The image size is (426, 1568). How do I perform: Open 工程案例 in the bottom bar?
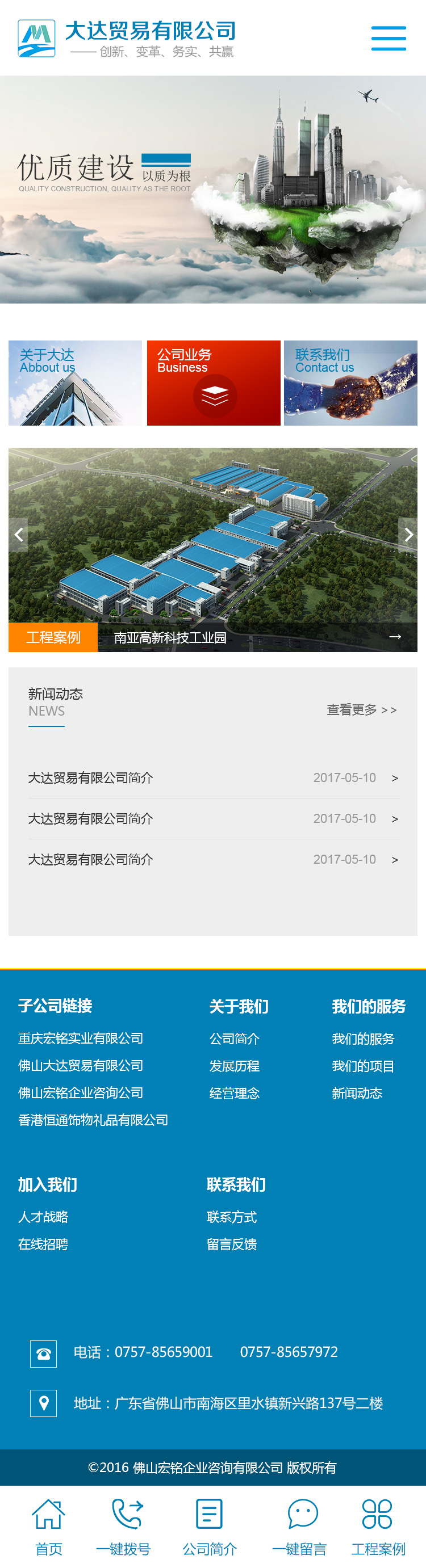(x=378, y=1527)
